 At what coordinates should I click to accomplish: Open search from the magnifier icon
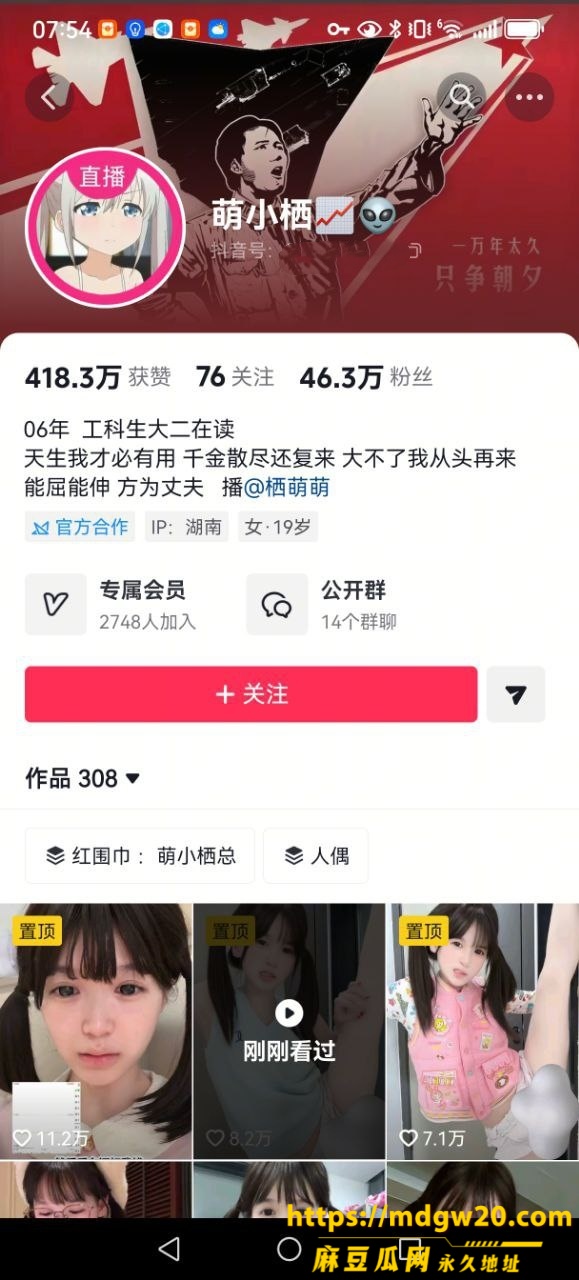coord(462,97)
